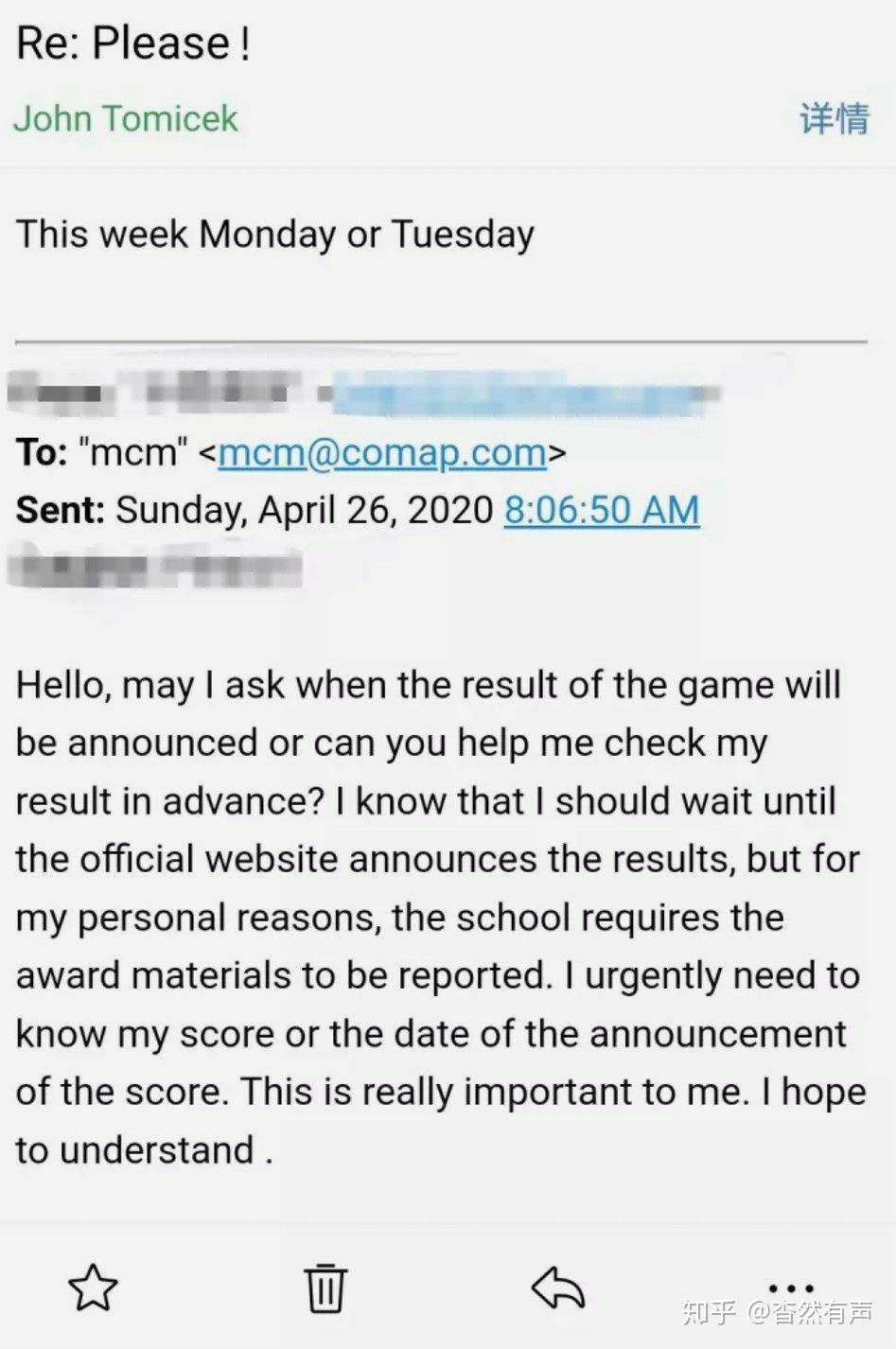Reply to this email

tap(558, 1288)
